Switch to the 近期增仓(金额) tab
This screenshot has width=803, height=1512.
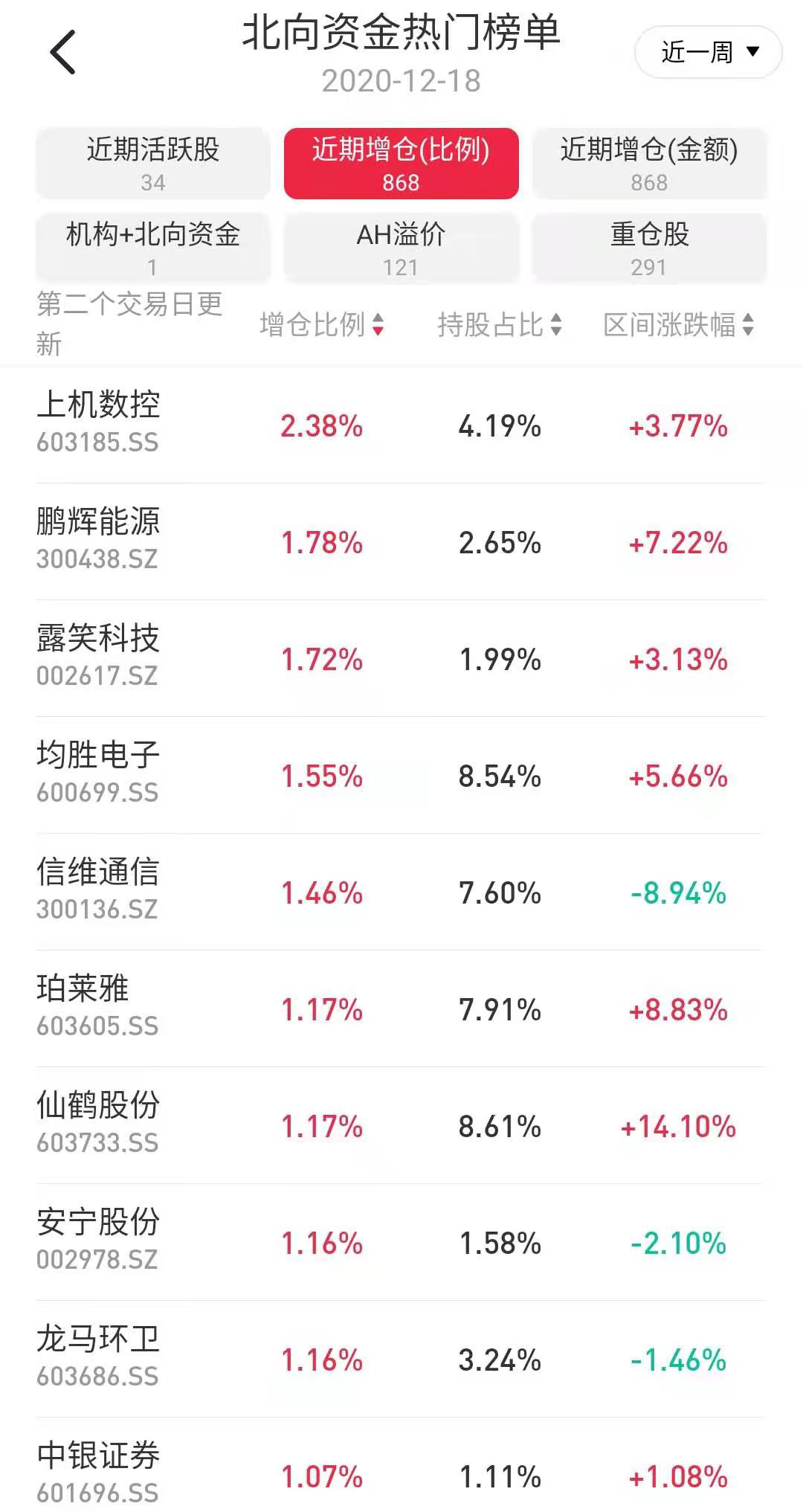click(x=649, y=163)
